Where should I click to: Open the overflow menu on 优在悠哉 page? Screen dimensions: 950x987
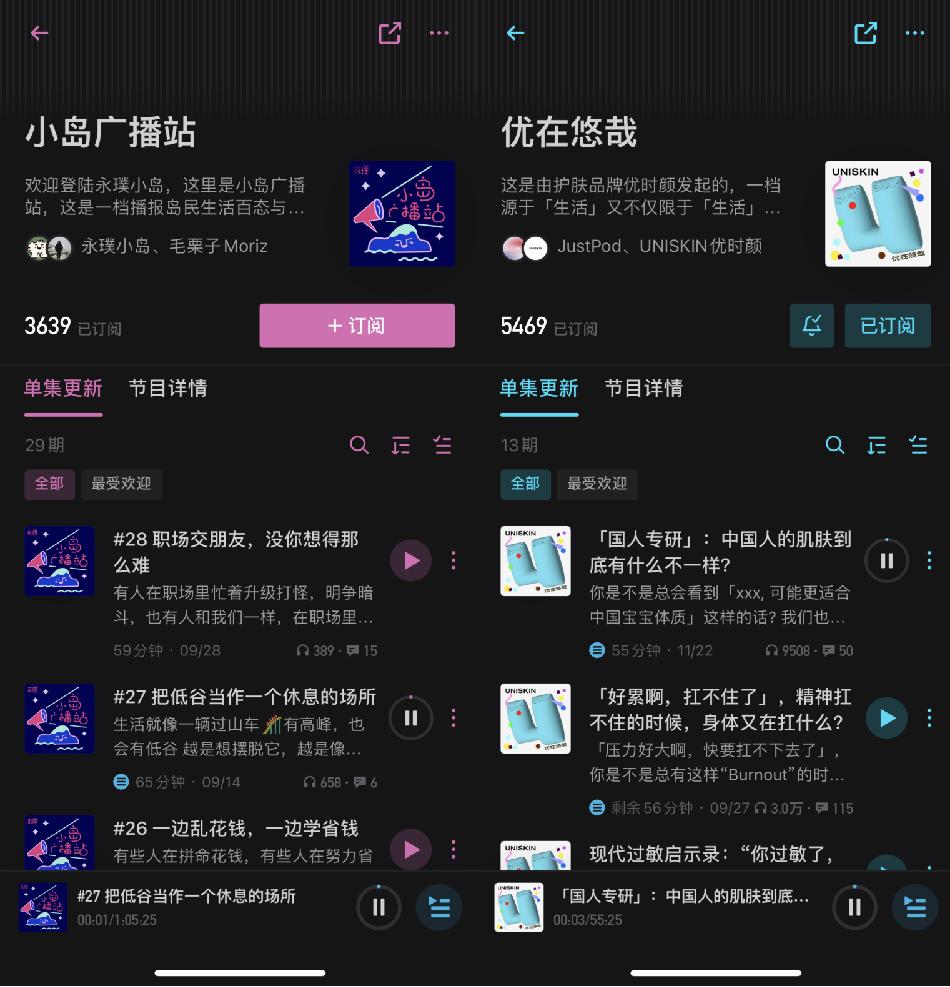coord(915,33)
